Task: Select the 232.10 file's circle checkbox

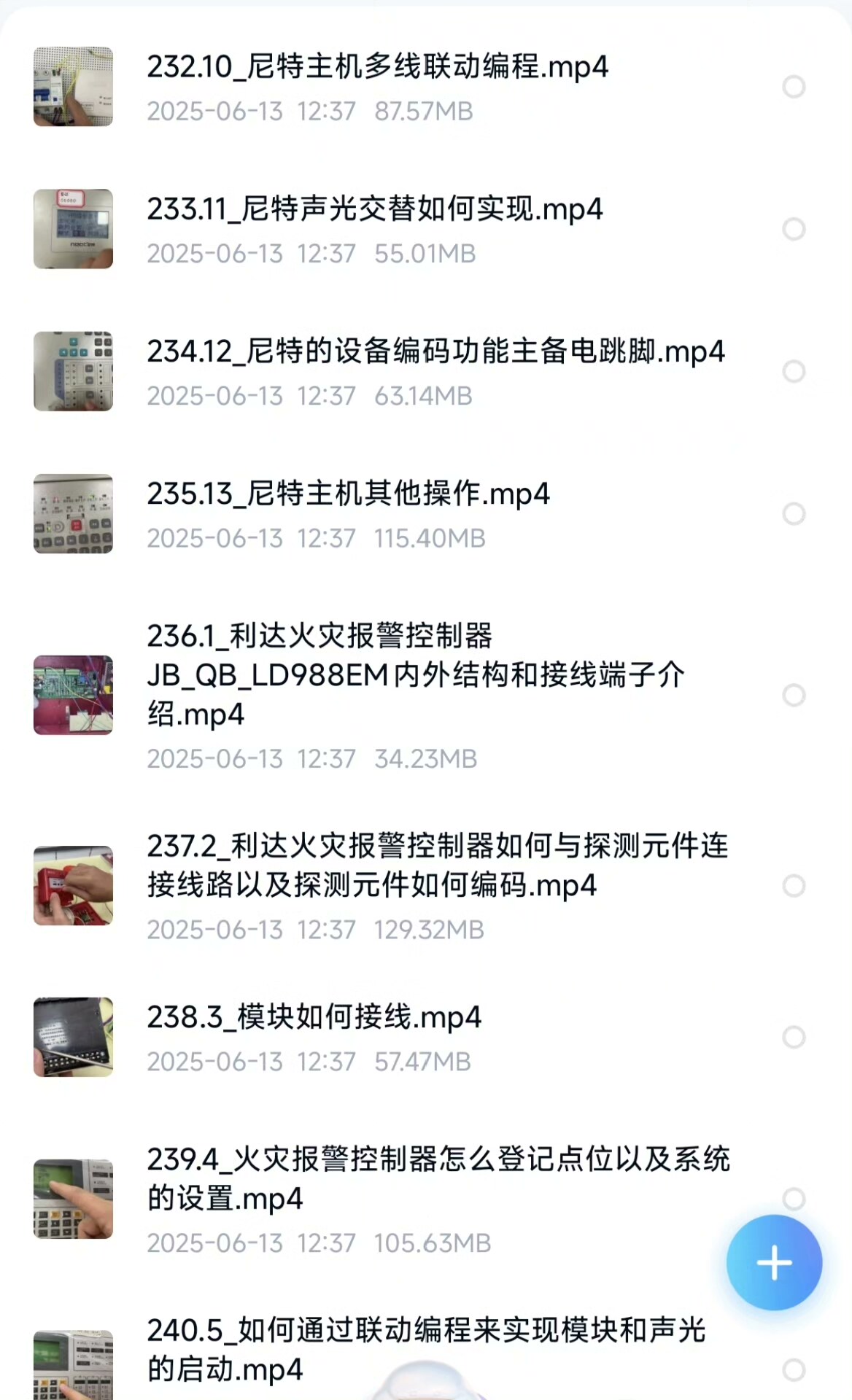Action: point(794,87)
